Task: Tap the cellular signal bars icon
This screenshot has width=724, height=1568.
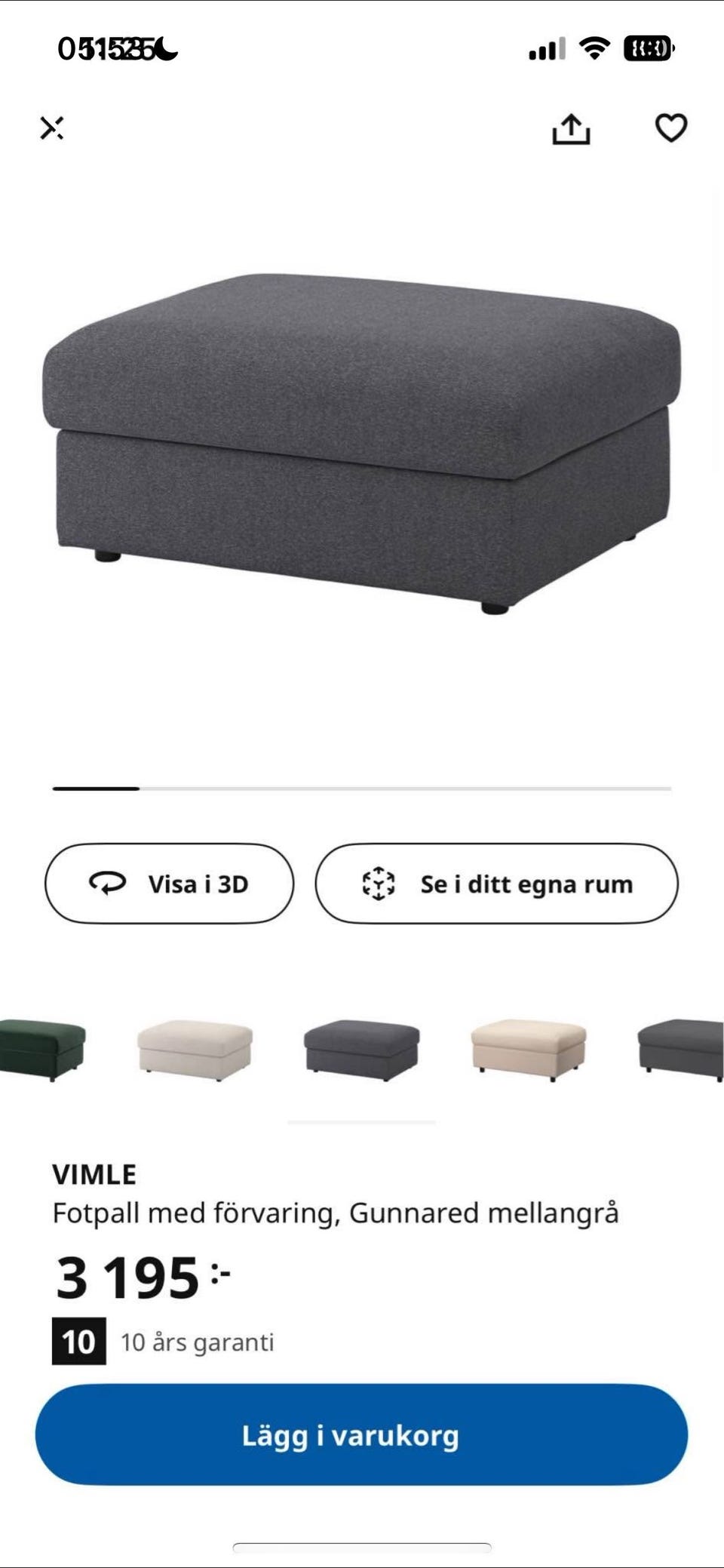Action: [545, 48]
